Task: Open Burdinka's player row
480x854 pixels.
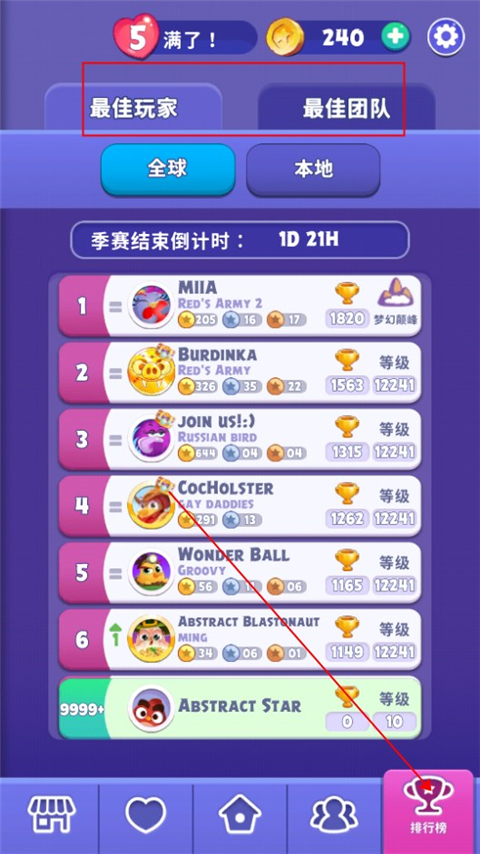Action: [x=240, y=372]
